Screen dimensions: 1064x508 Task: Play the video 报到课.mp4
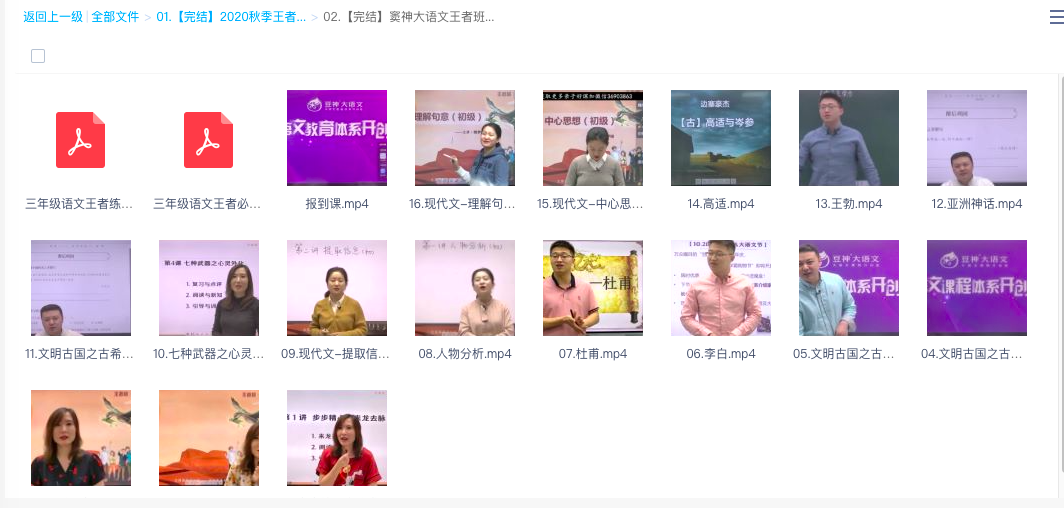click(x=336, y=138)
